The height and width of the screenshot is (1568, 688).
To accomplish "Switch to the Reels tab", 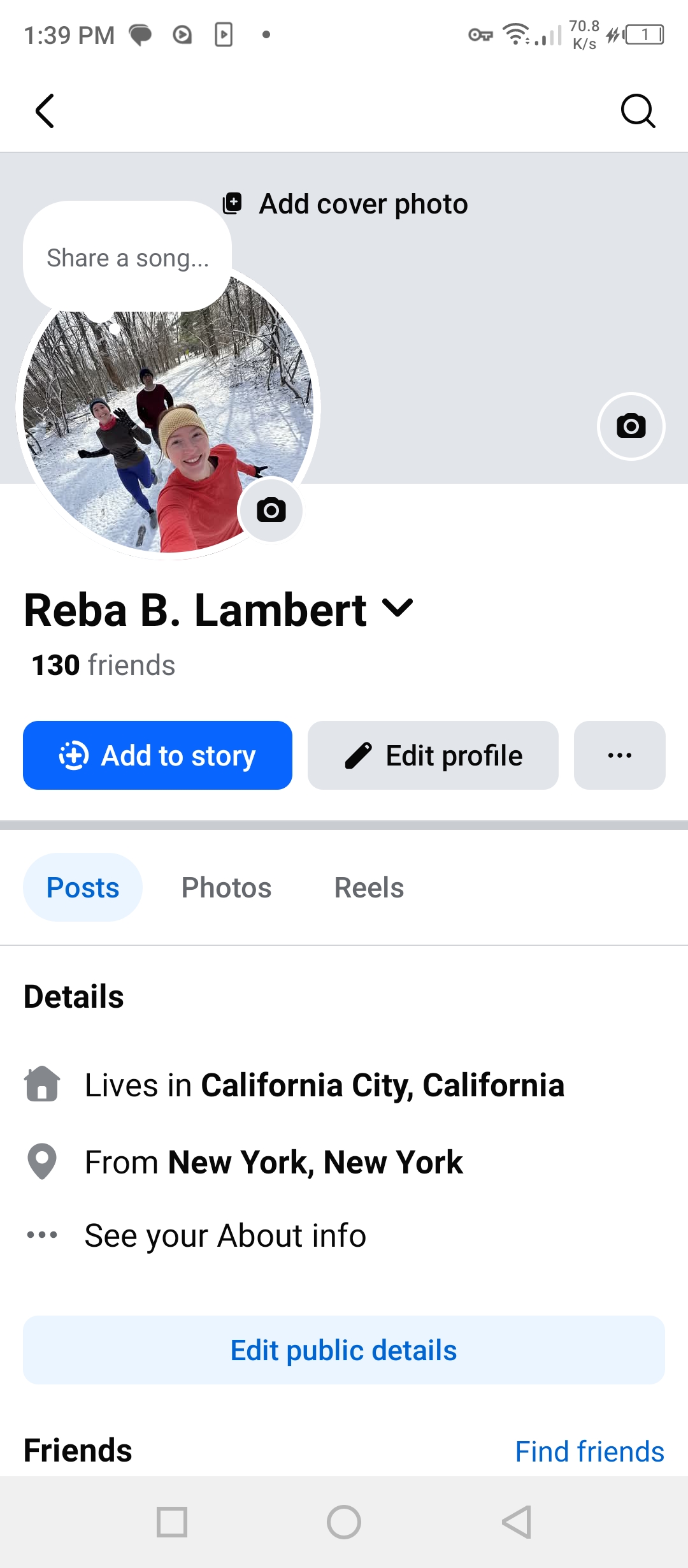I will pyautogui.click(x=369, y=887).
